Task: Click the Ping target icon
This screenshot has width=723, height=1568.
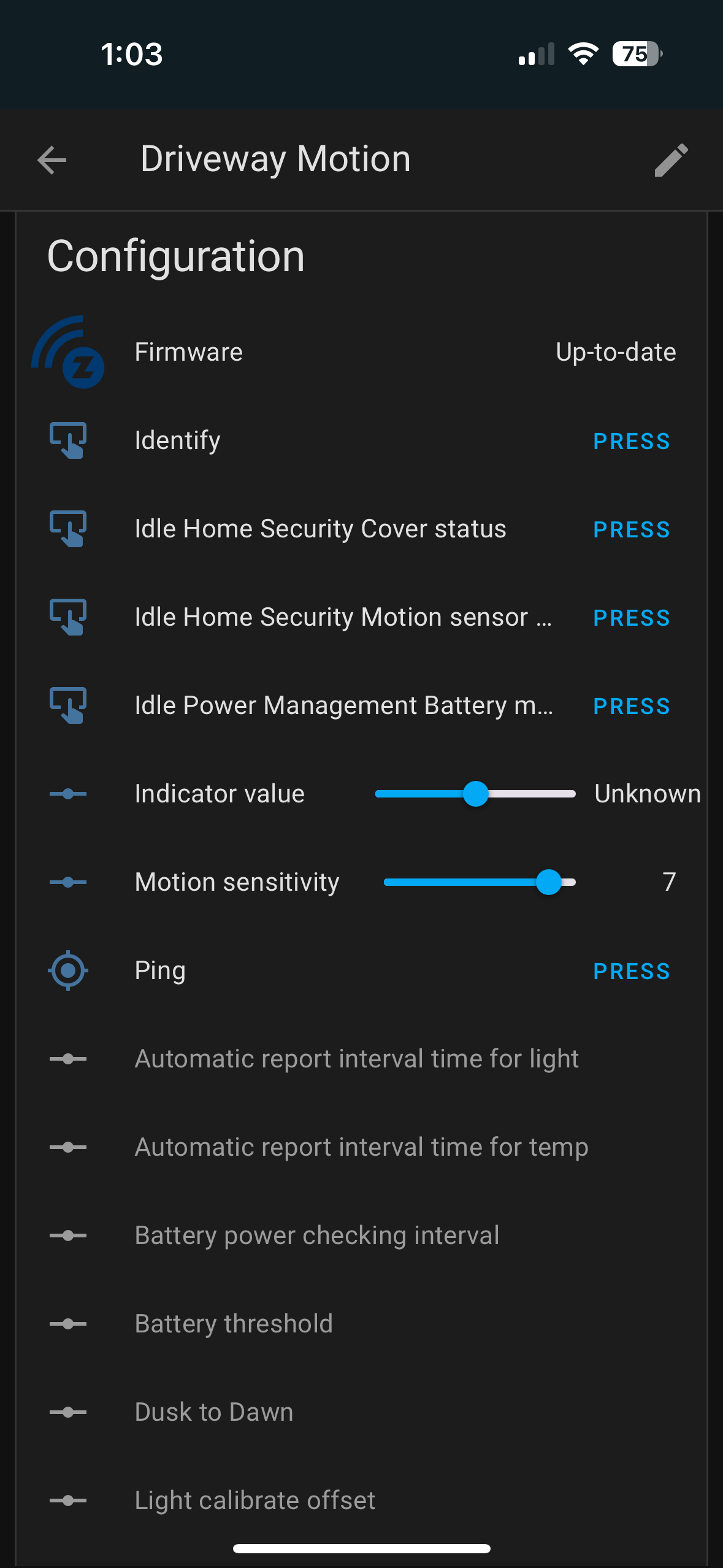Action: 67,970
